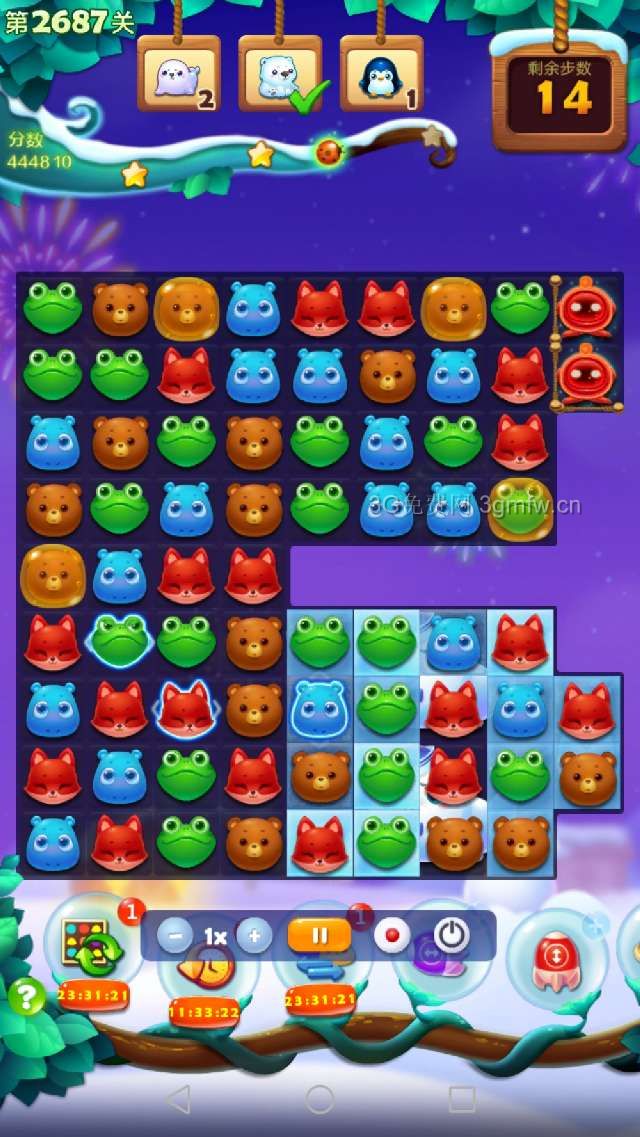Go to the system home screen
This screenshot has width=640, height=1137.
click(x=320, y=1099)
